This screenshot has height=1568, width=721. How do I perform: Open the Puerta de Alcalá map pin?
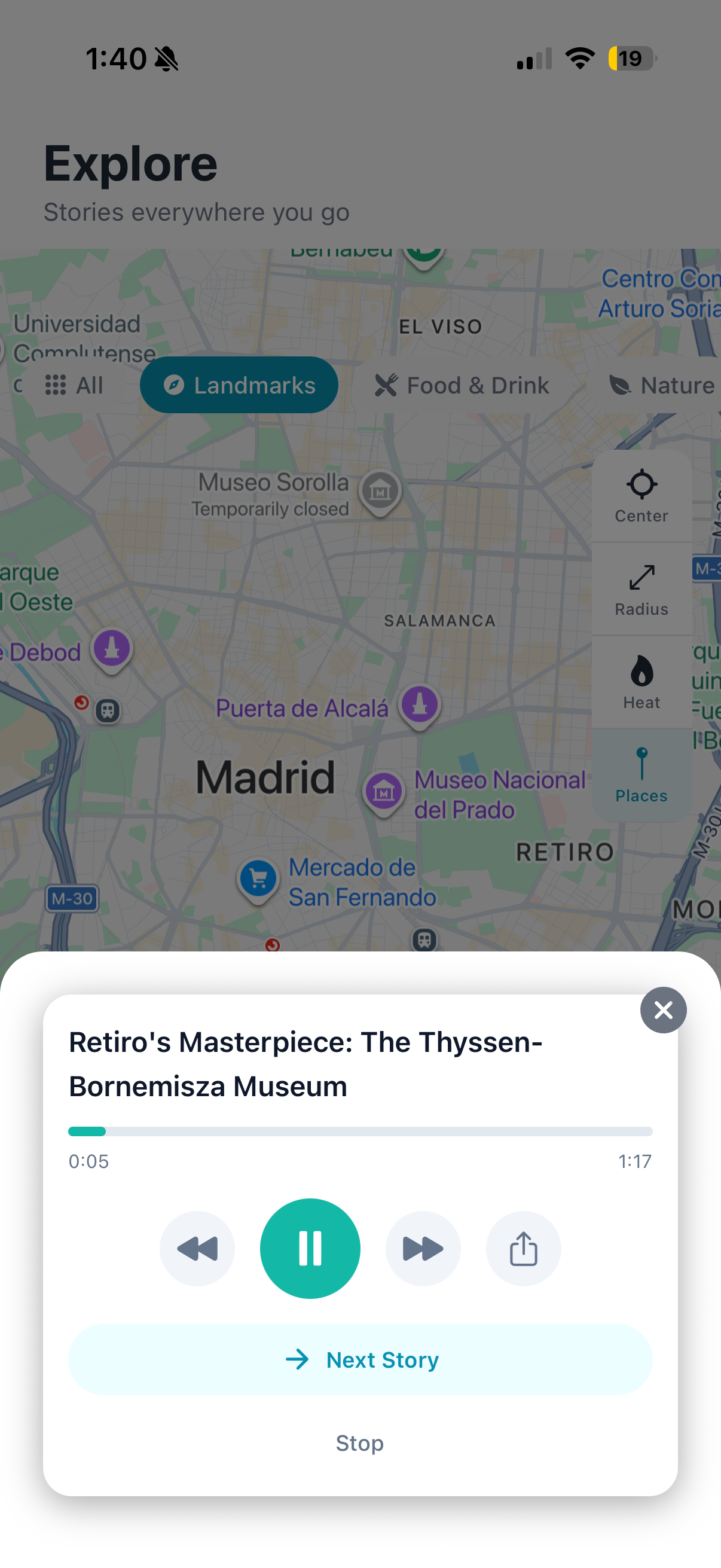click(x=419, y=705)
